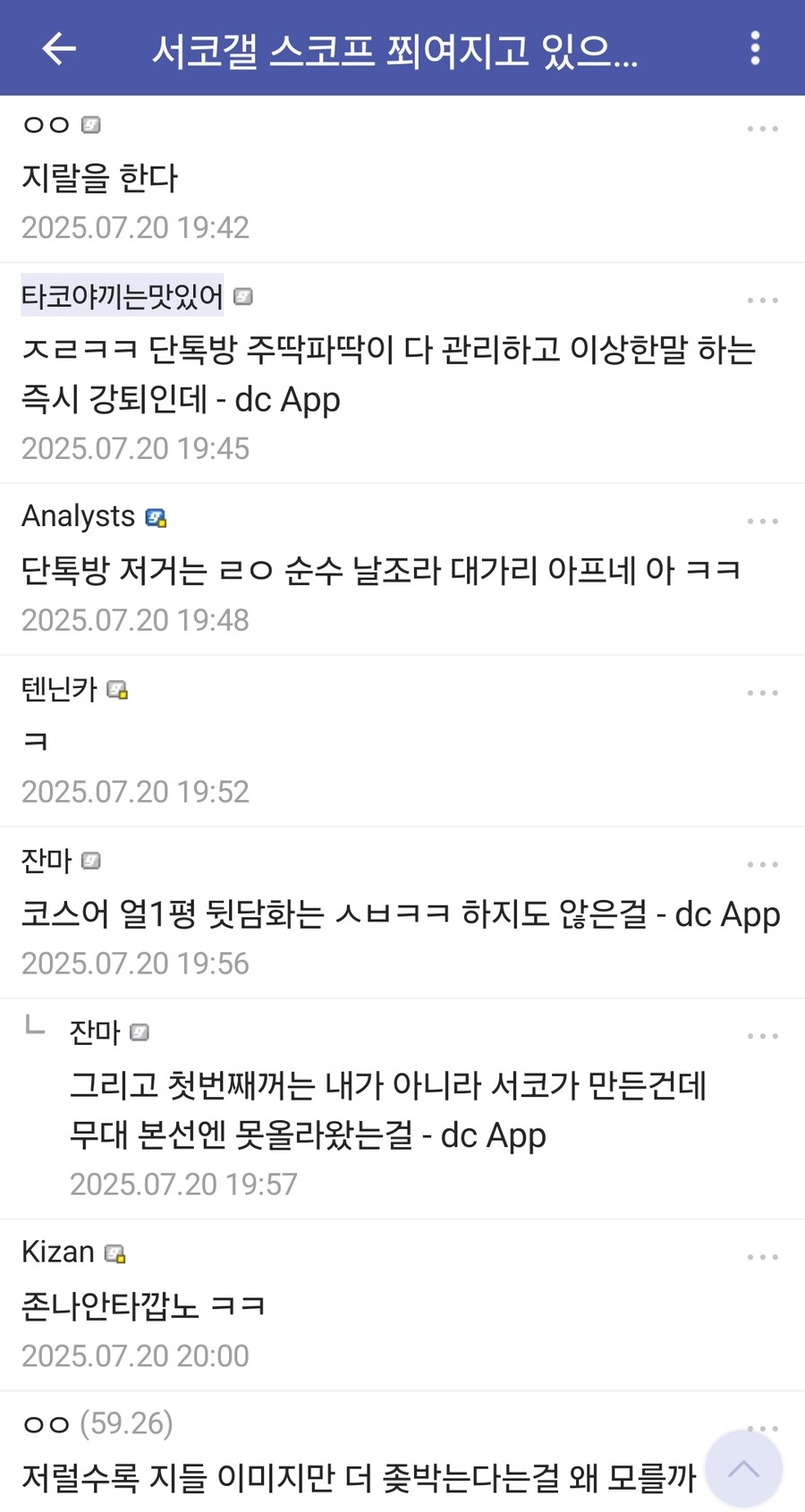Viewport: 805px width, 1512px height.
Task: Open options menu for 잔마's reply
Action: click(x=761, y=1035)
